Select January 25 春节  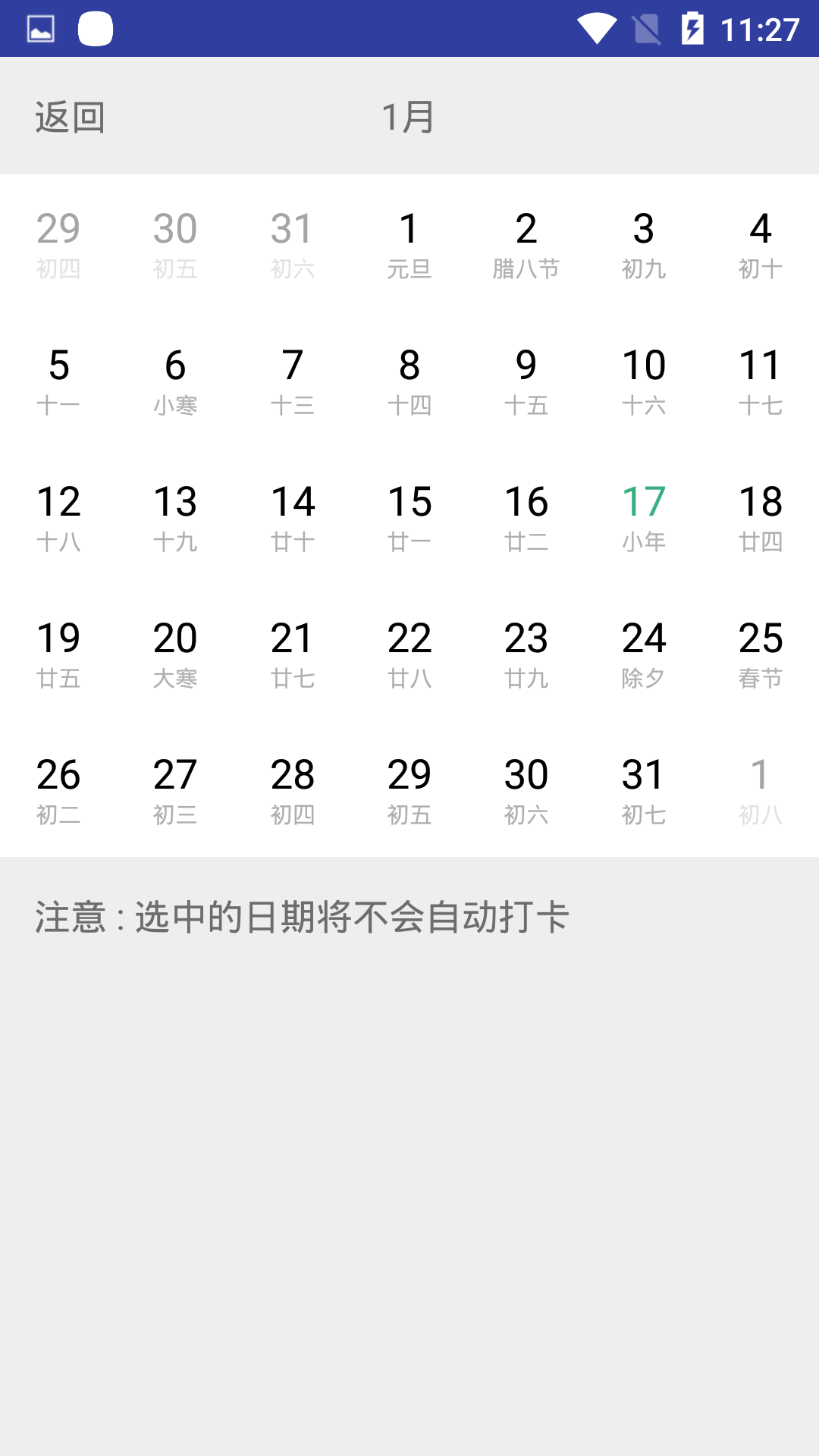click(x=761, y=652)
